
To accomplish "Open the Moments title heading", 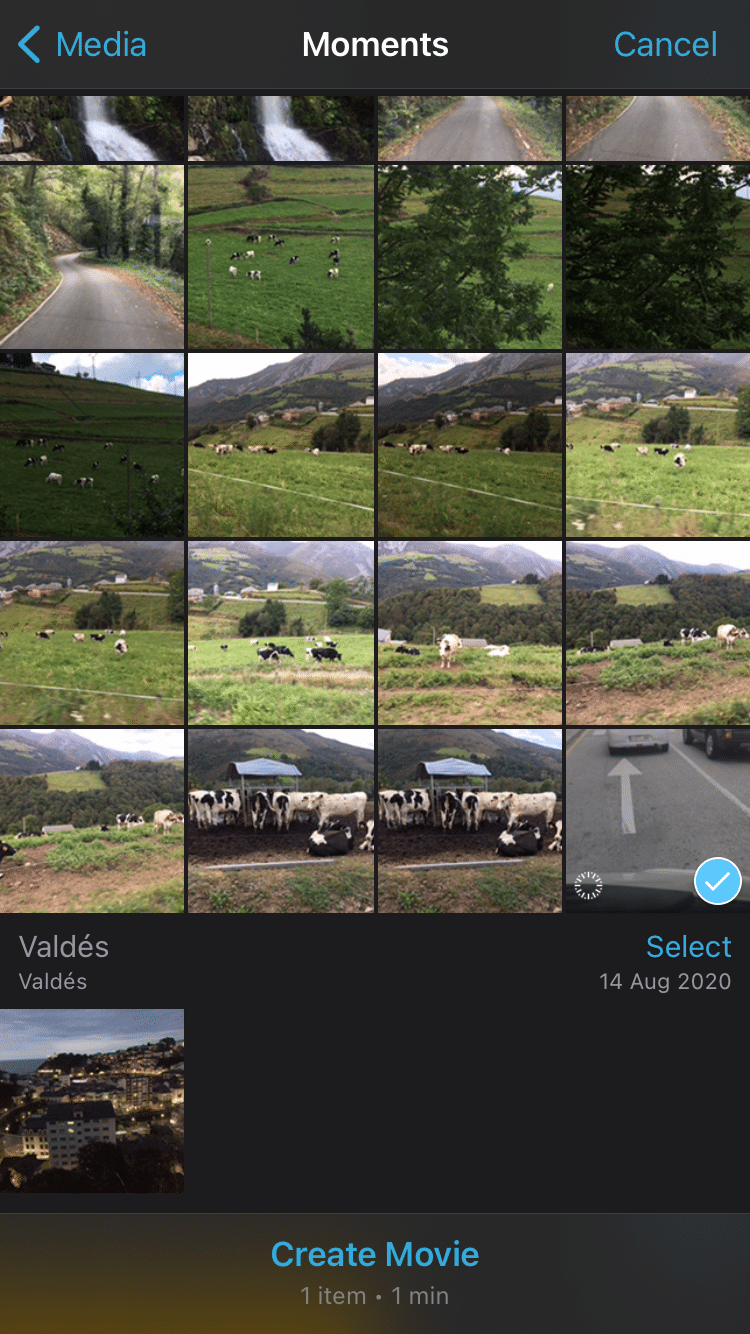I will (375, 44).
